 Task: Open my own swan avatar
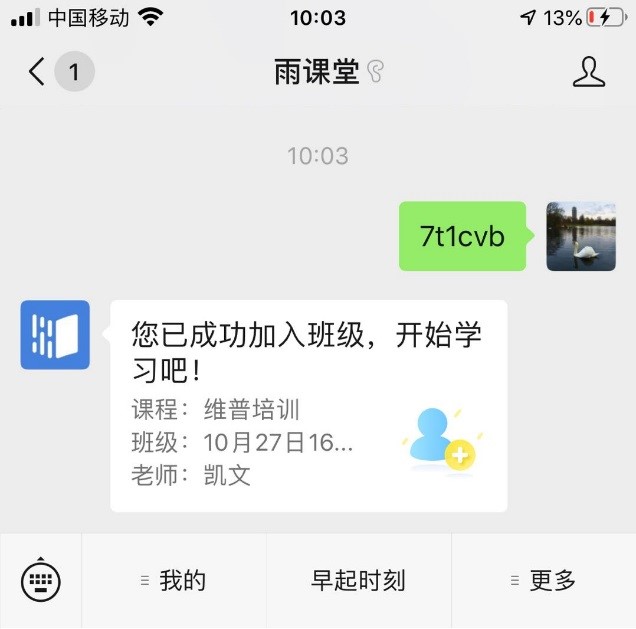(x=580, y=237)
